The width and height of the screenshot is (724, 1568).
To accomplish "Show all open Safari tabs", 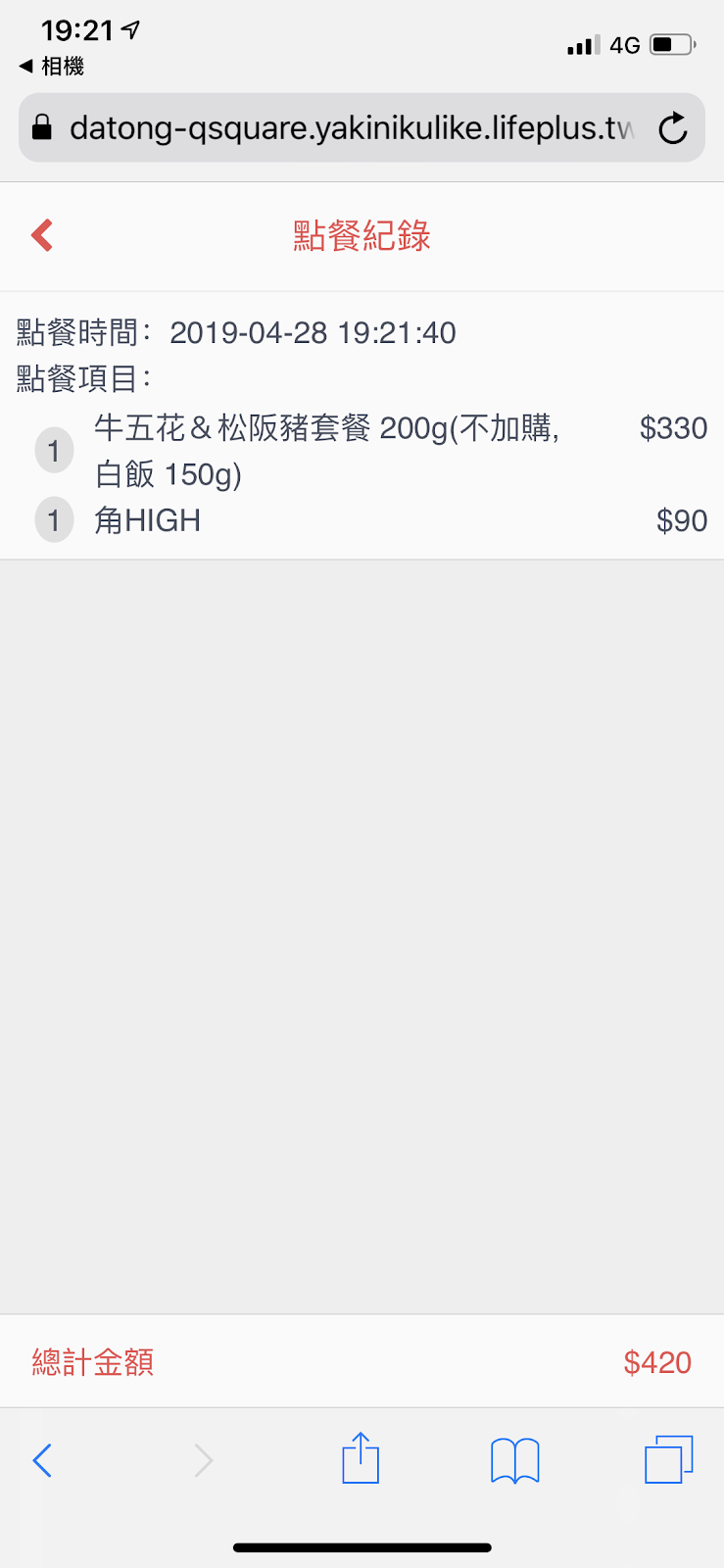I will click(x=668, y=1459).
